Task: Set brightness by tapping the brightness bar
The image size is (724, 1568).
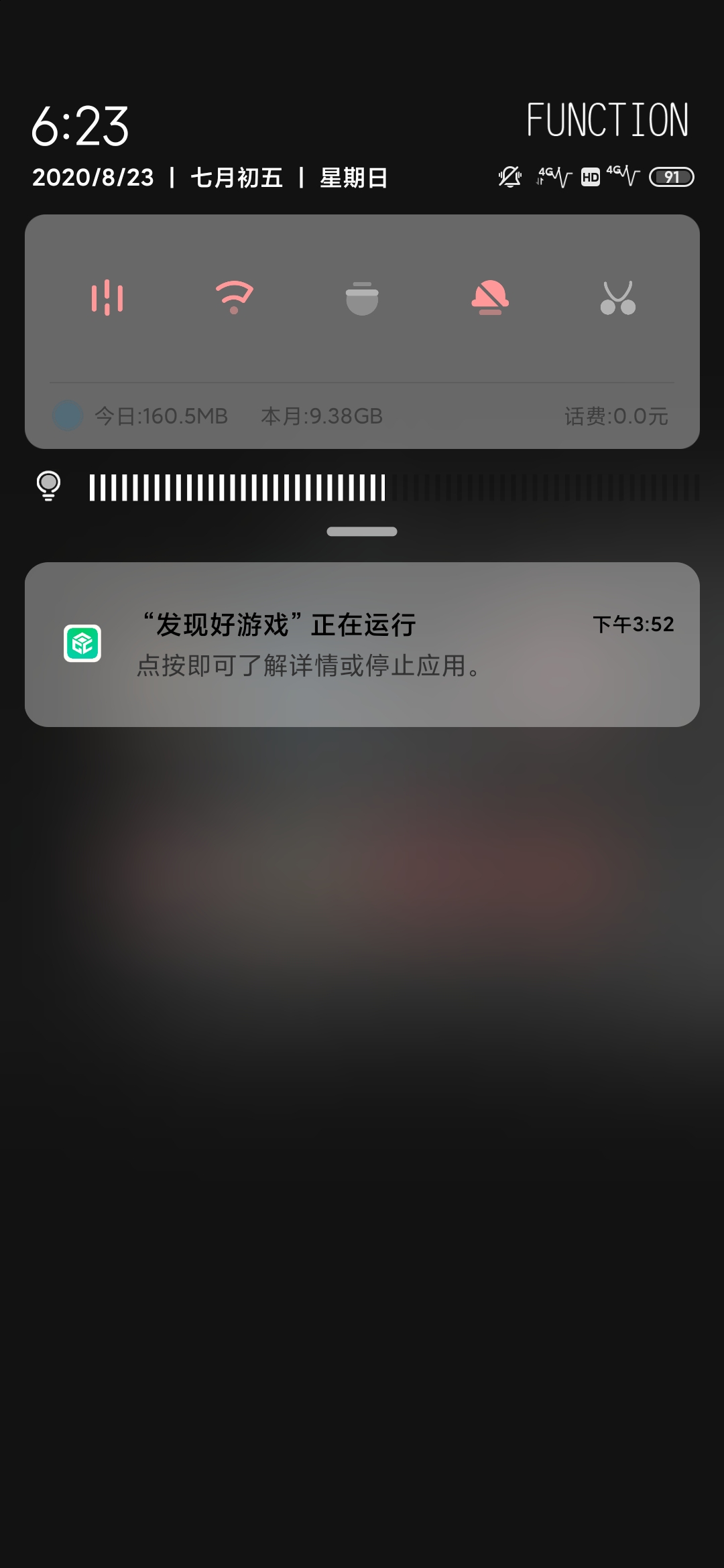Action: [x=394, y=488]
